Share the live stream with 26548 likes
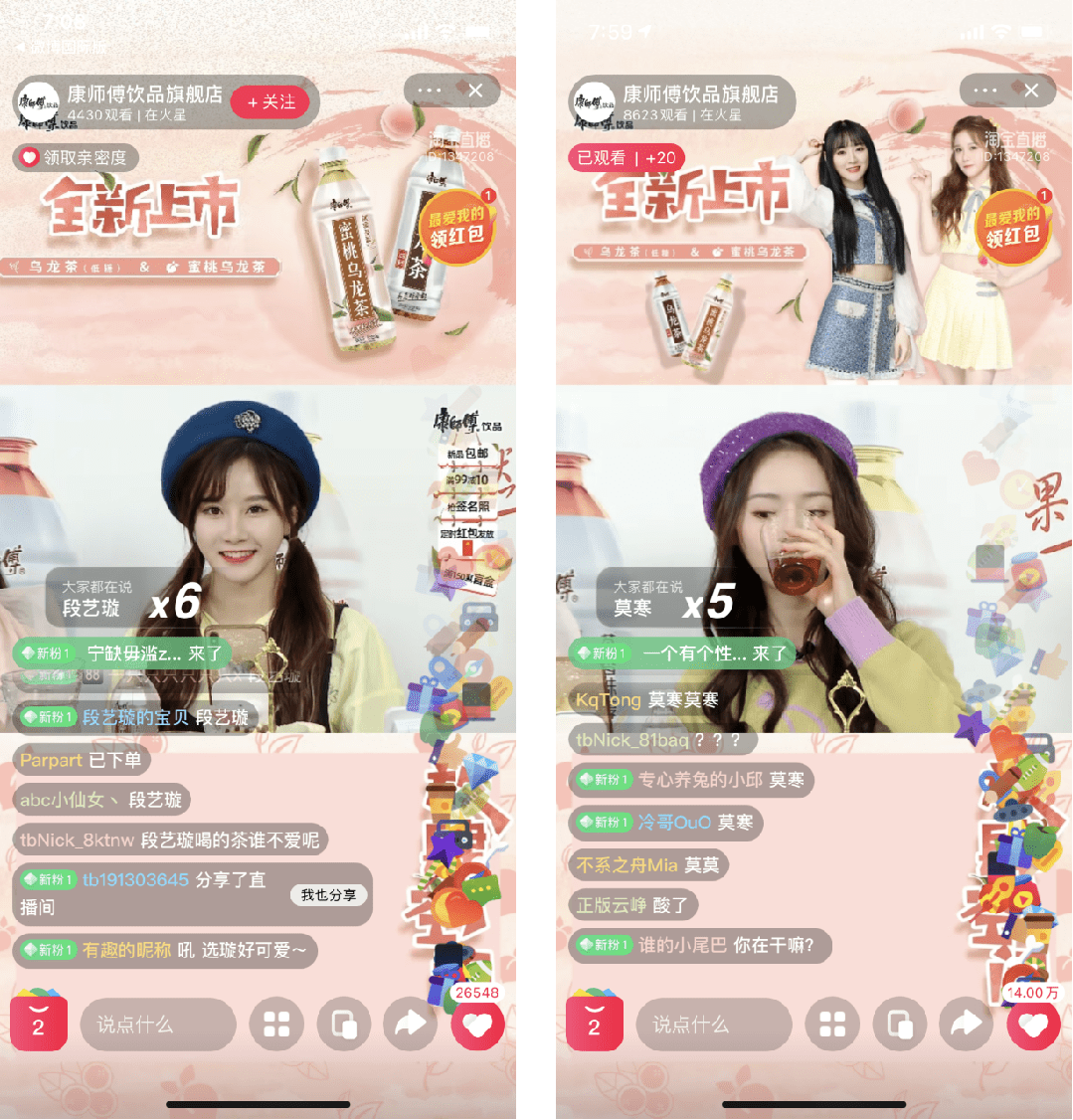 click(x=410, y=1025)
